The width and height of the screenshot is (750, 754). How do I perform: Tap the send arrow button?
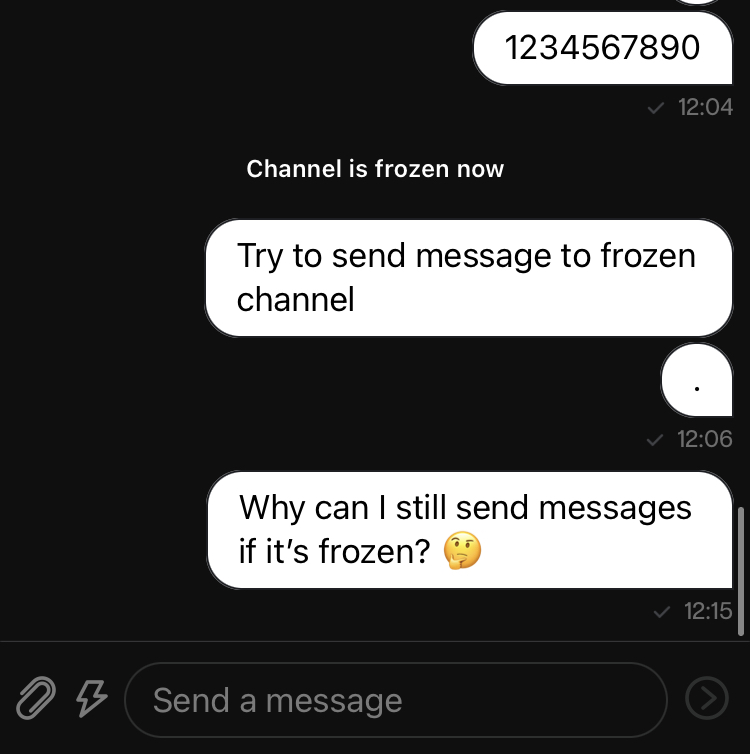[x=706, y=699]
